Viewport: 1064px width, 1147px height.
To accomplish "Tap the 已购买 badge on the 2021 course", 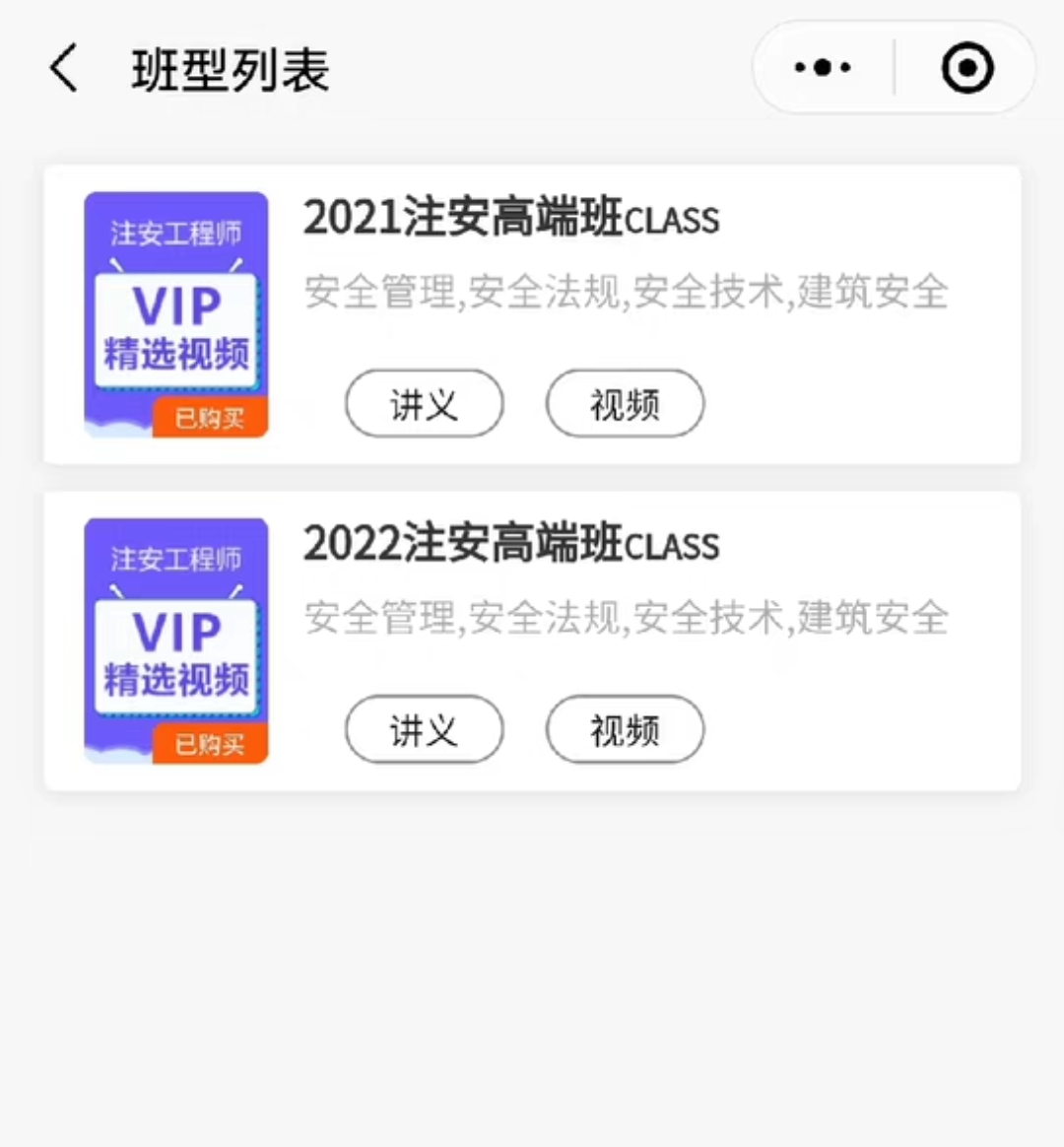I will [212, 419].
